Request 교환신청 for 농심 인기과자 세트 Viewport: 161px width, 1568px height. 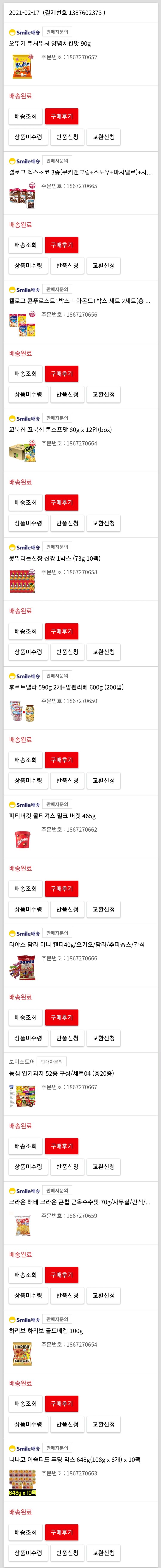(104, 1167)
